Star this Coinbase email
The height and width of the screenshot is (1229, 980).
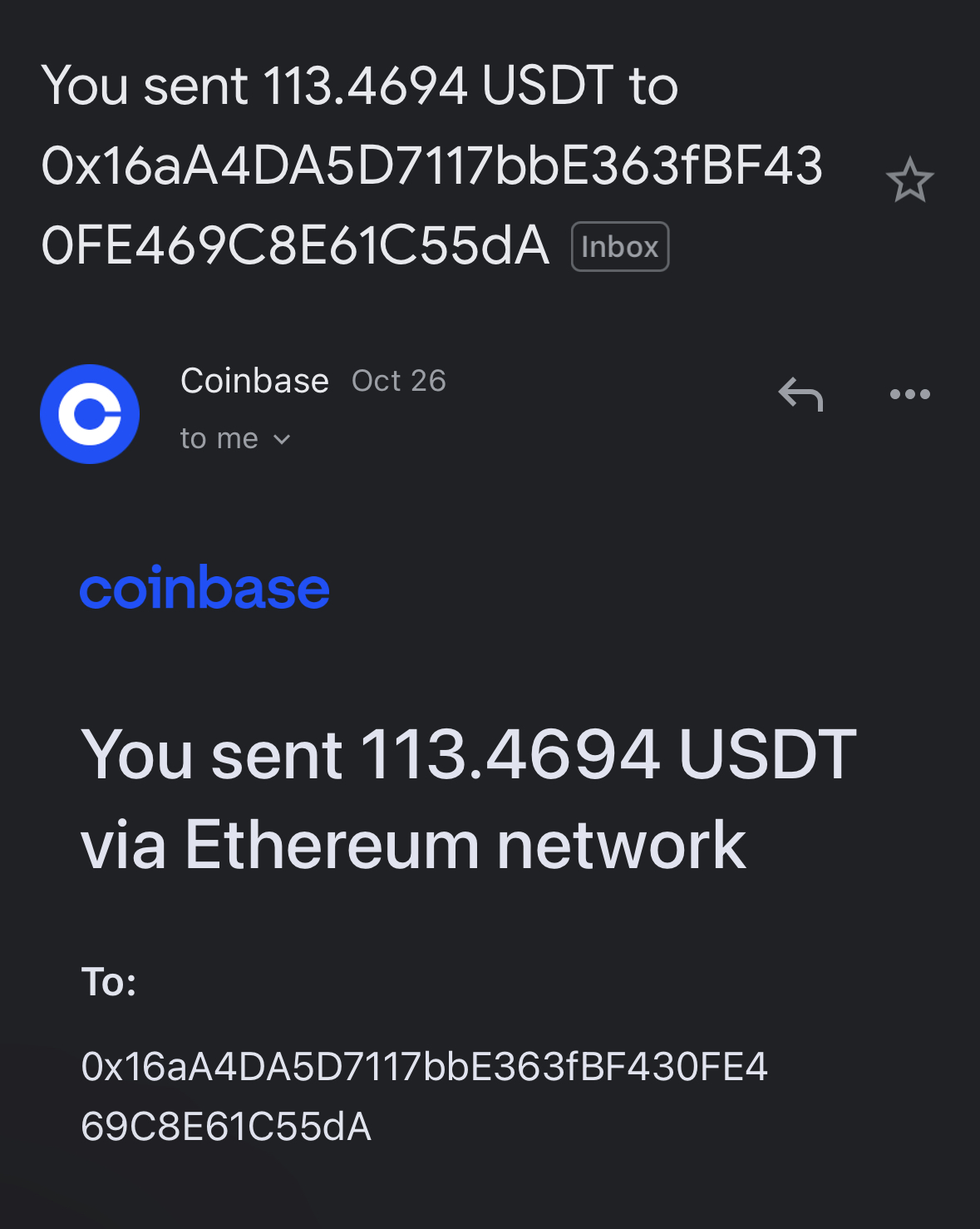909,180
